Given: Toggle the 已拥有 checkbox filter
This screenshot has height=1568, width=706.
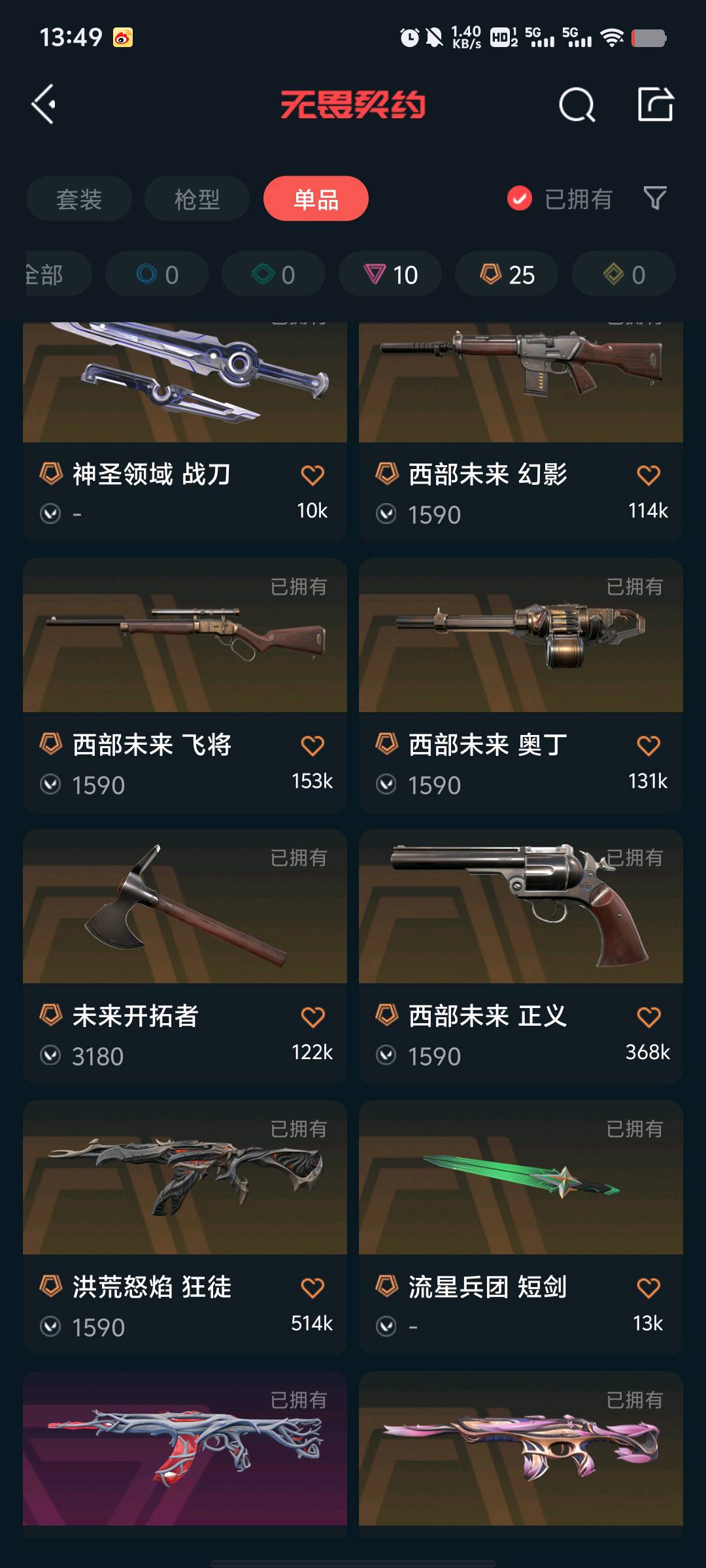Looking at the screenshot, I should pos(520,199).
